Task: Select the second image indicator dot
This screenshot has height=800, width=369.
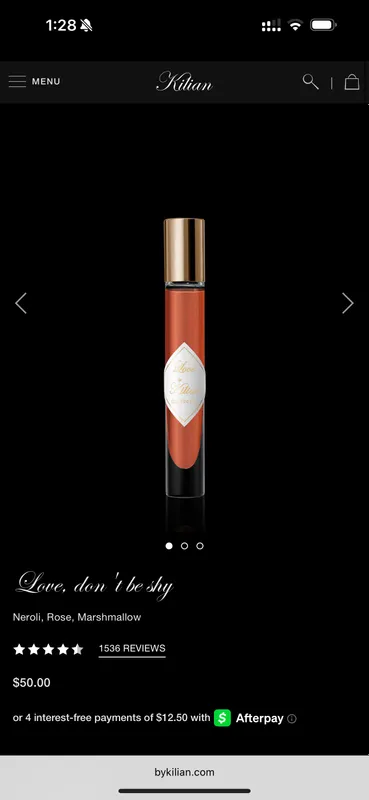Action: point(184,546)
